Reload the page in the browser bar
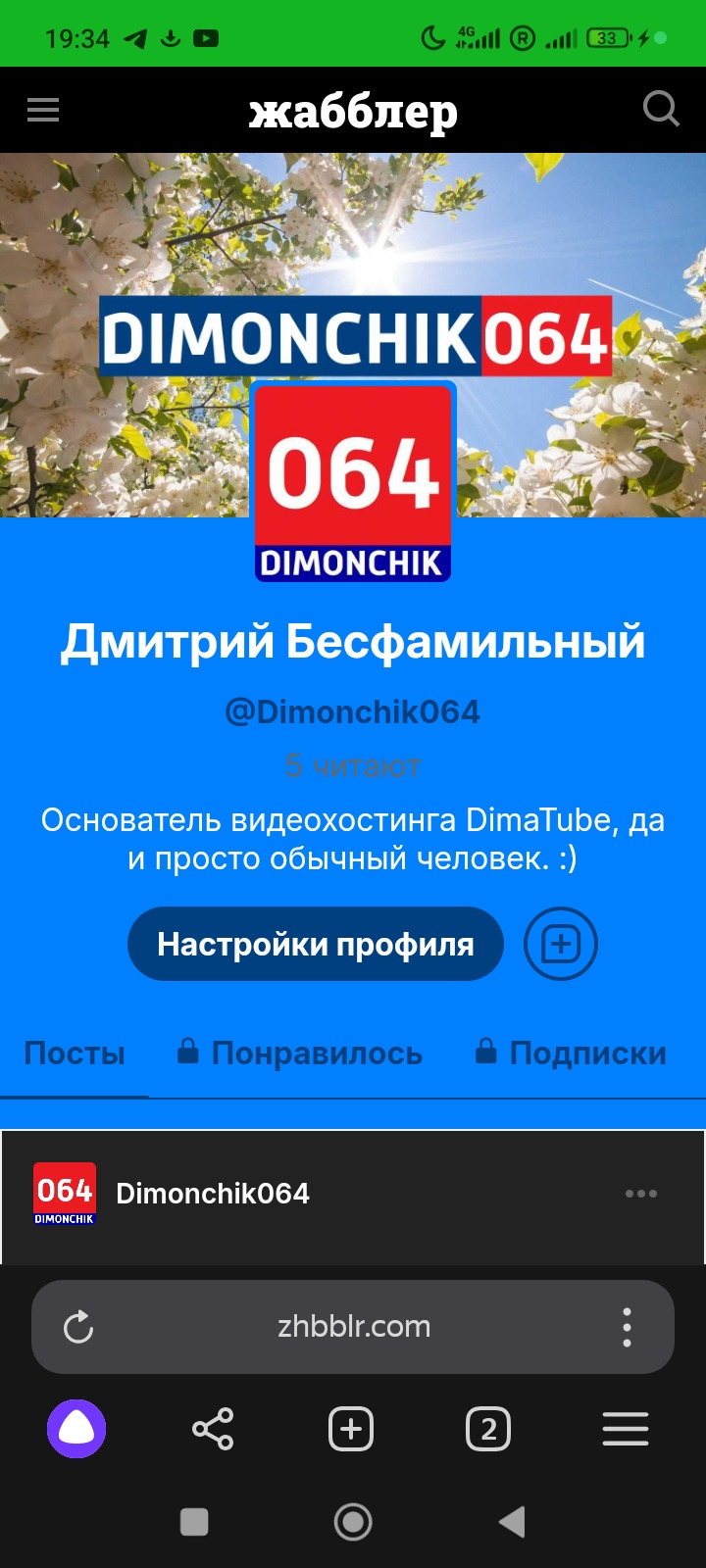 pyautogui.click(x=78, y=1327)
